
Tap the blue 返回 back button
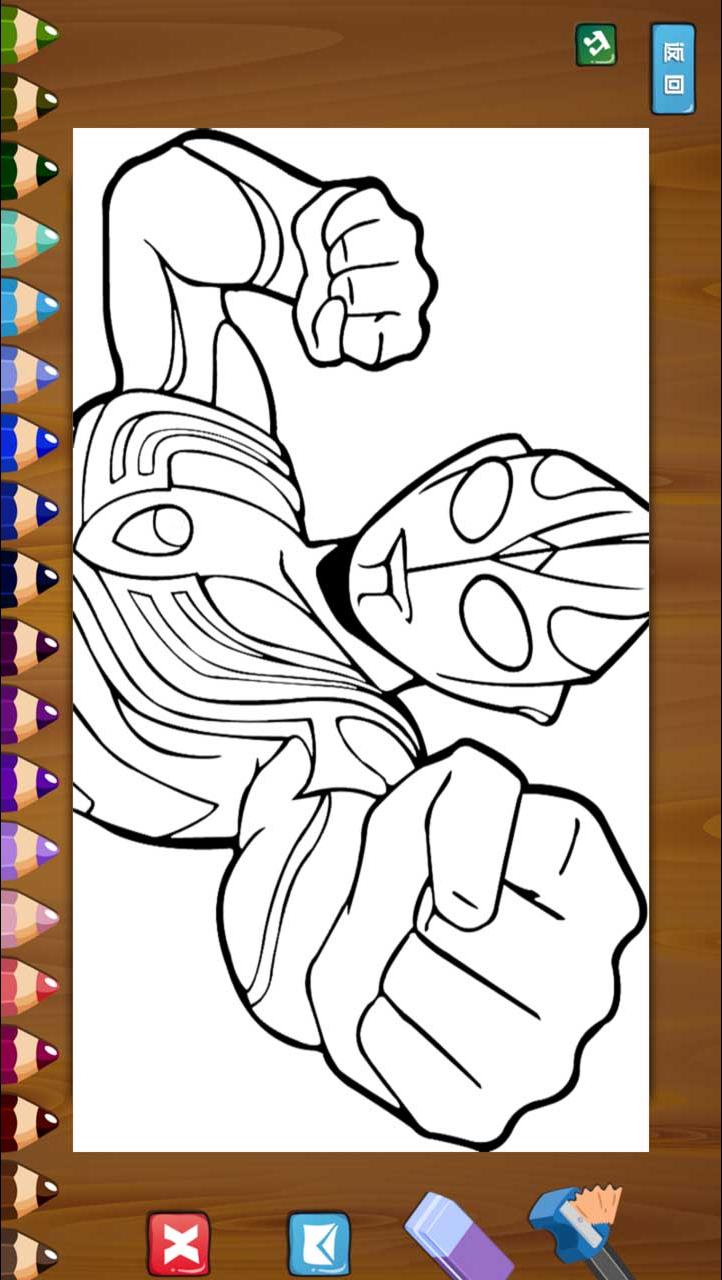tap(672, 68)
